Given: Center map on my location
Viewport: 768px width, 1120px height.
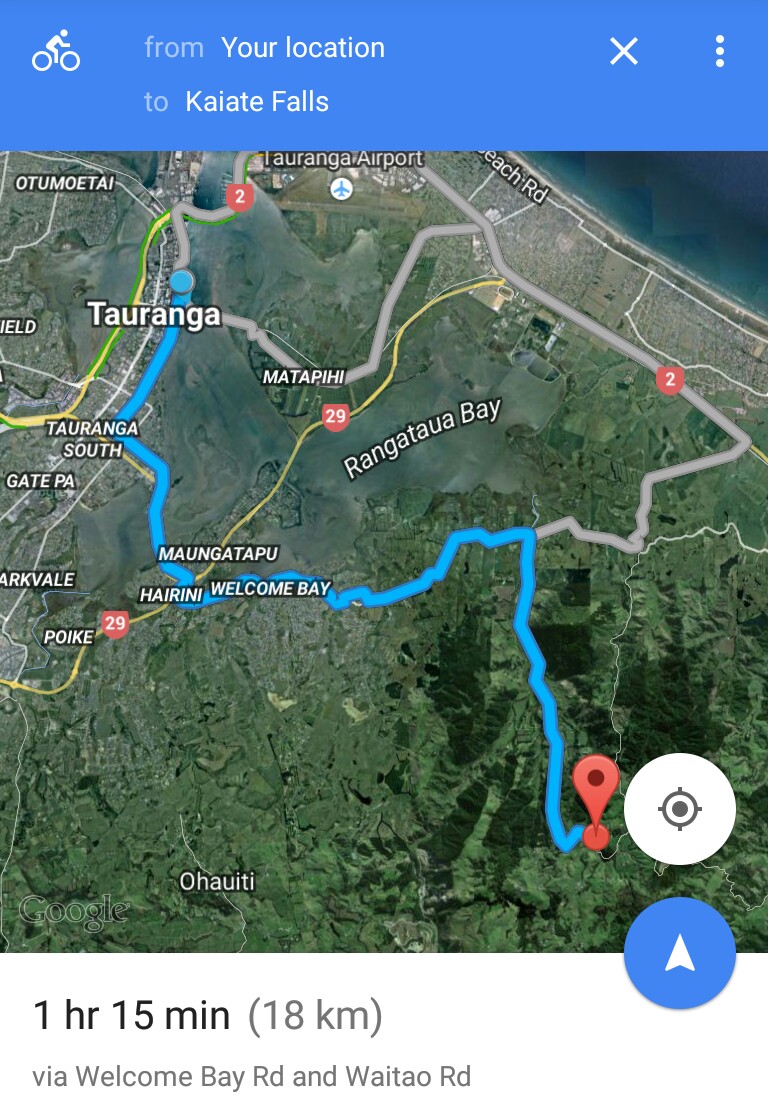Looking at the screenshot, I should pos(680,808).
